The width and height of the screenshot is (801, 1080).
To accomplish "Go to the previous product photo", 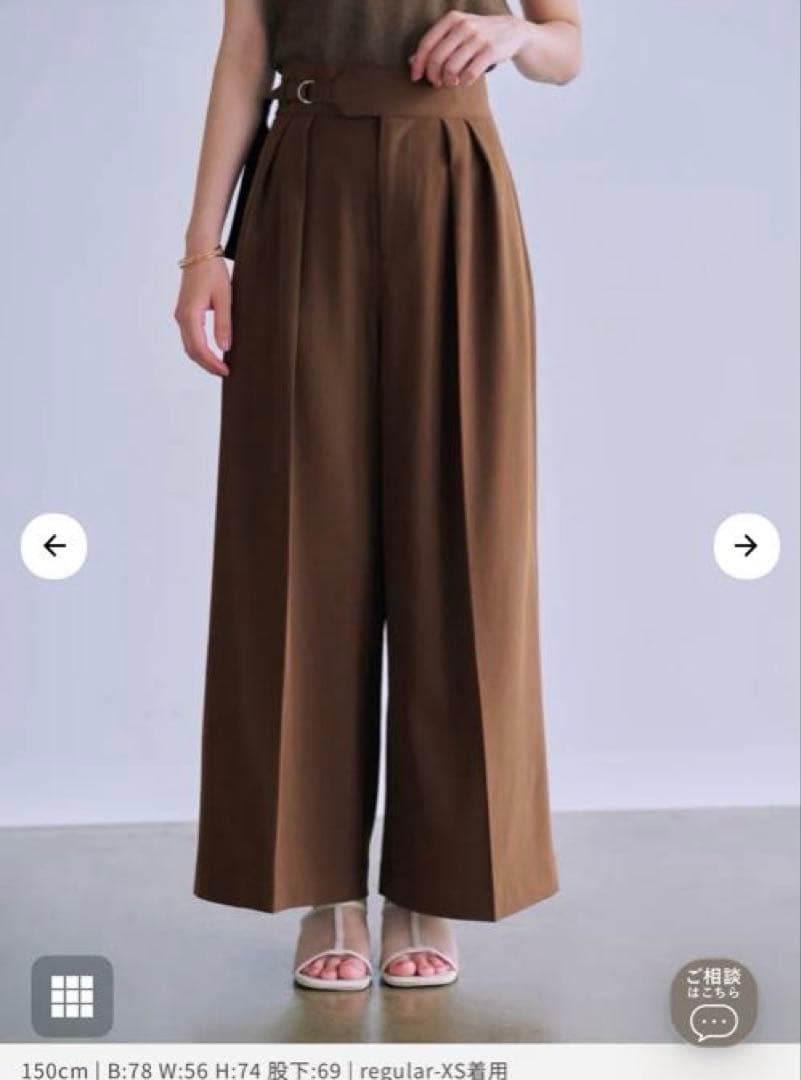I will [x=54, y=546].
